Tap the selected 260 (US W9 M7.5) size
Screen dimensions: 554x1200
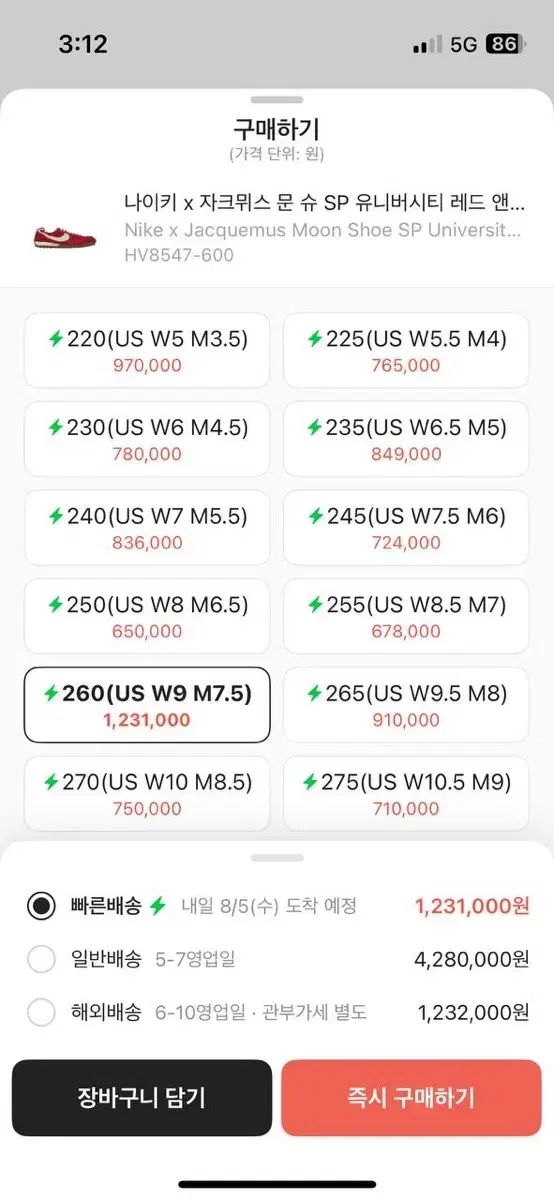[x=147, y=705]
